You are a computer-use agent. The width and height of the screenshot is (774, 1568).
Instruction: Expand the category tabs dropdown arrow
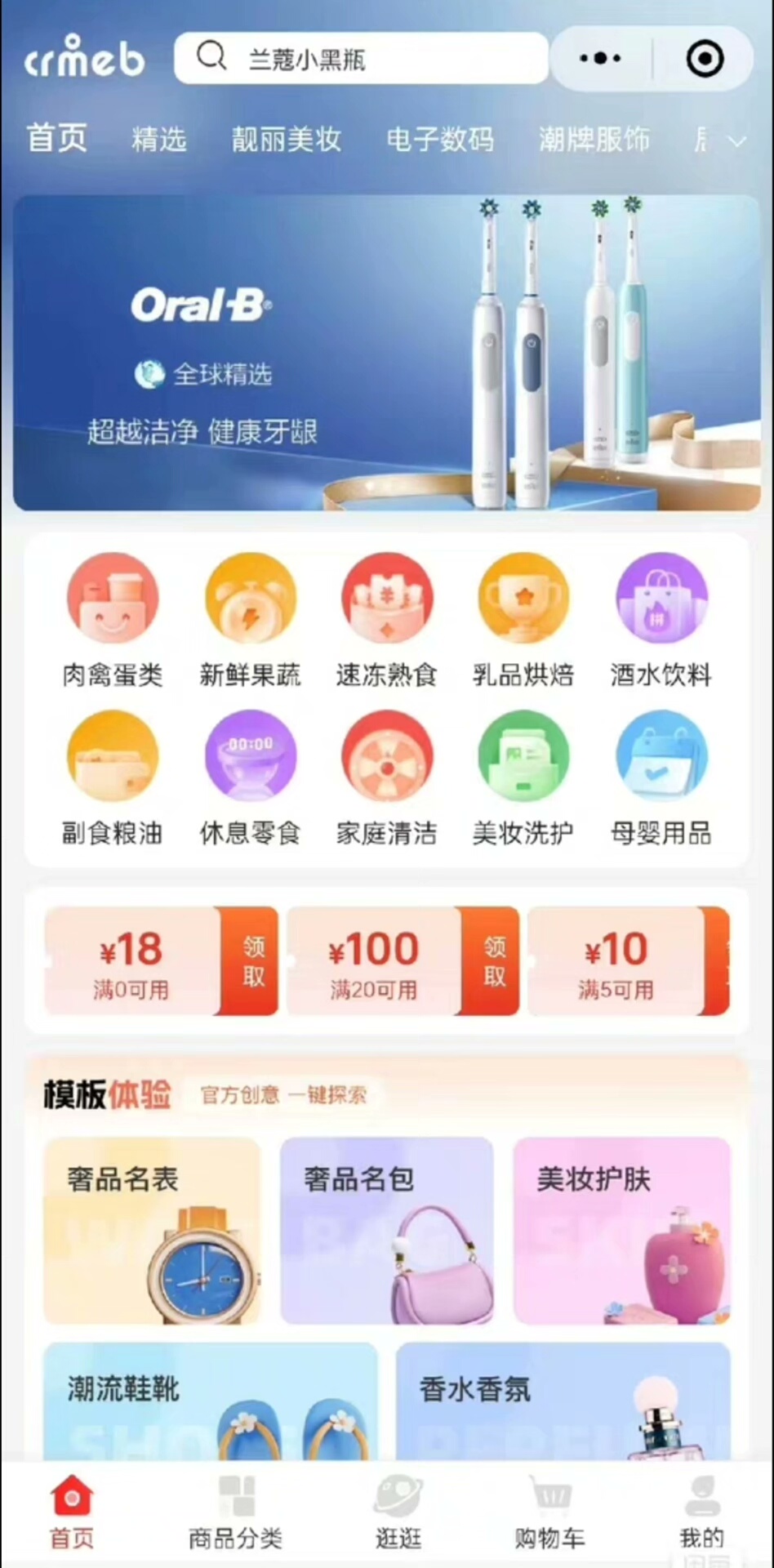736,141
